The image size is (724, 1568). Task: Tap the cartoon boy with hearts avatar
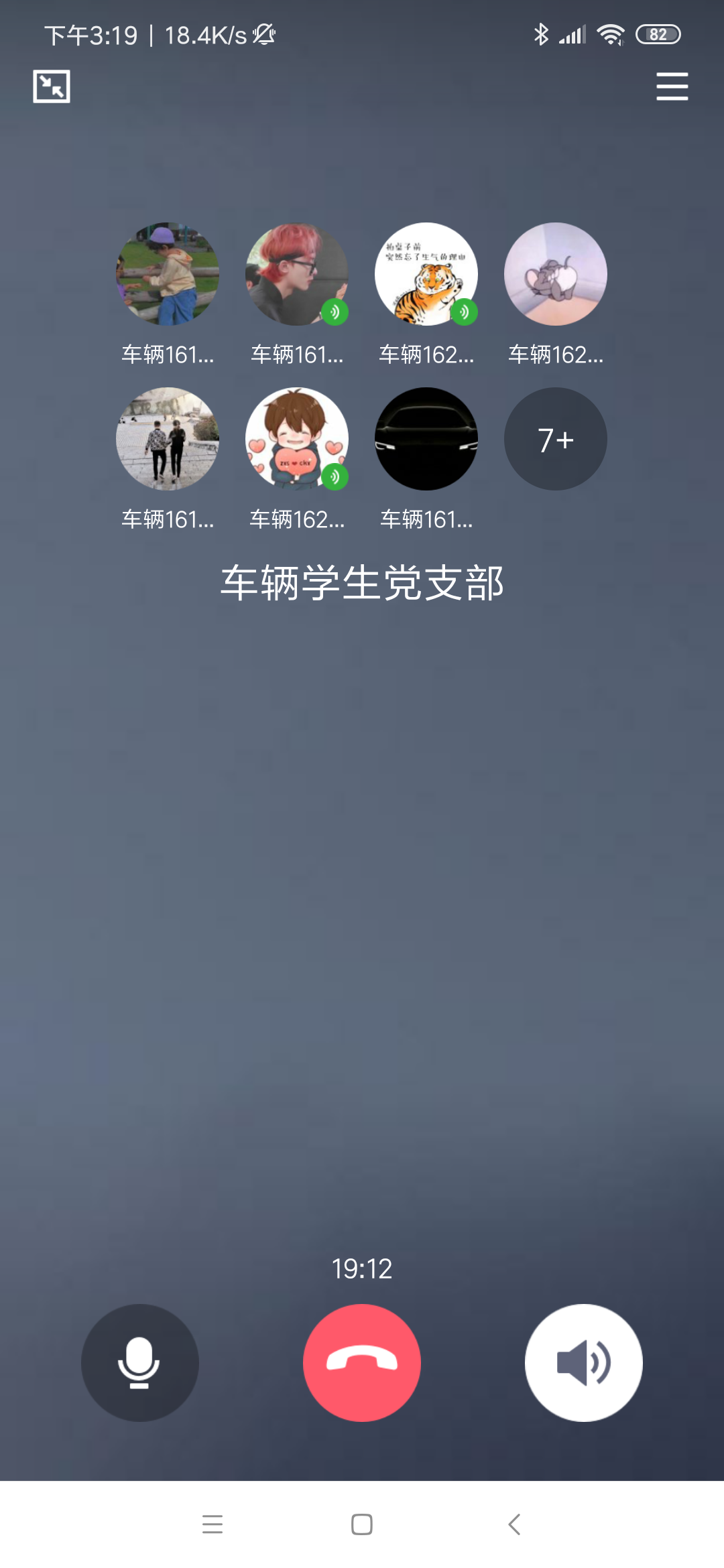coord(296,439)
